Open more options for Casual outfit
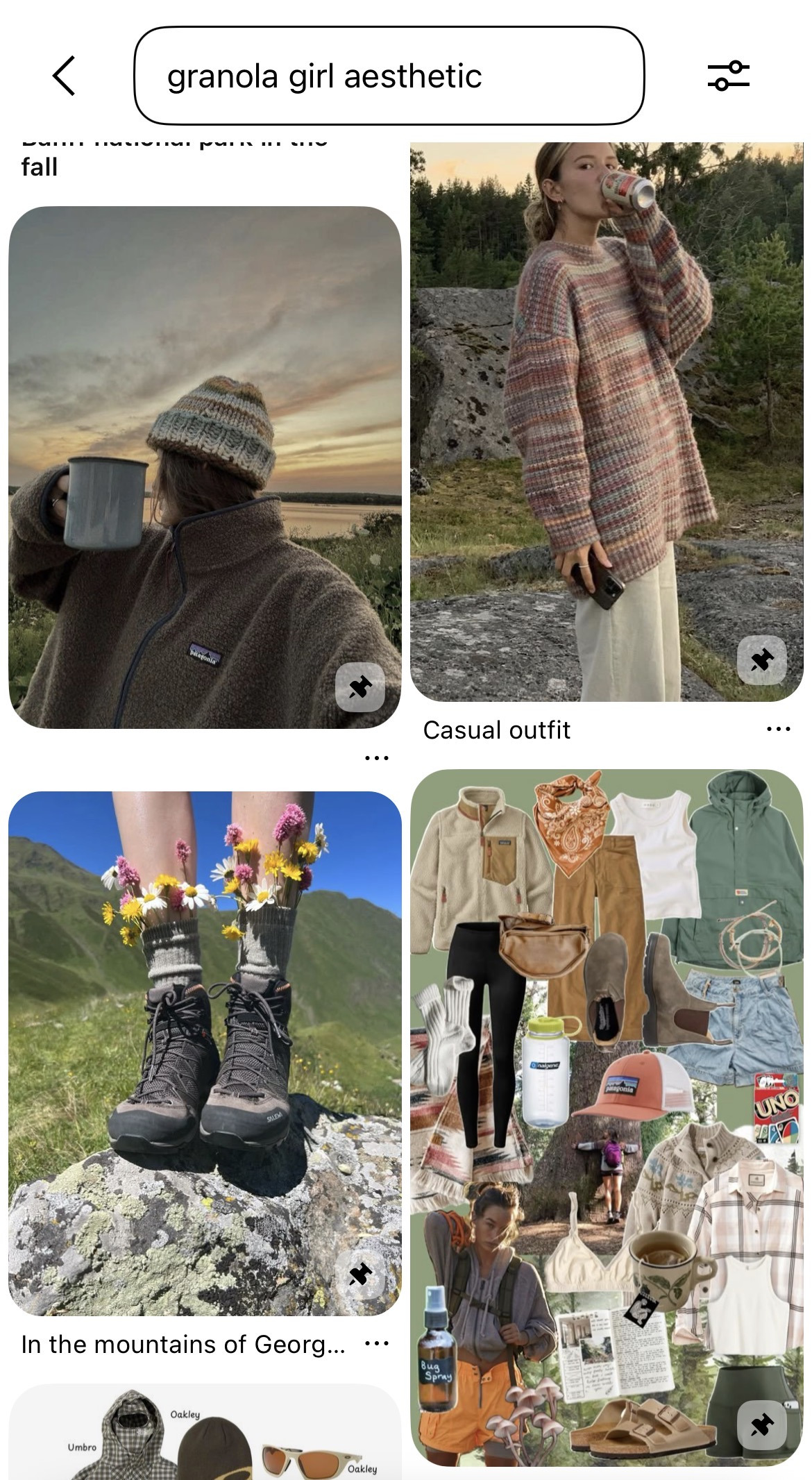Viewport: 812px width, 1480px height. click(x=779, y=729)
